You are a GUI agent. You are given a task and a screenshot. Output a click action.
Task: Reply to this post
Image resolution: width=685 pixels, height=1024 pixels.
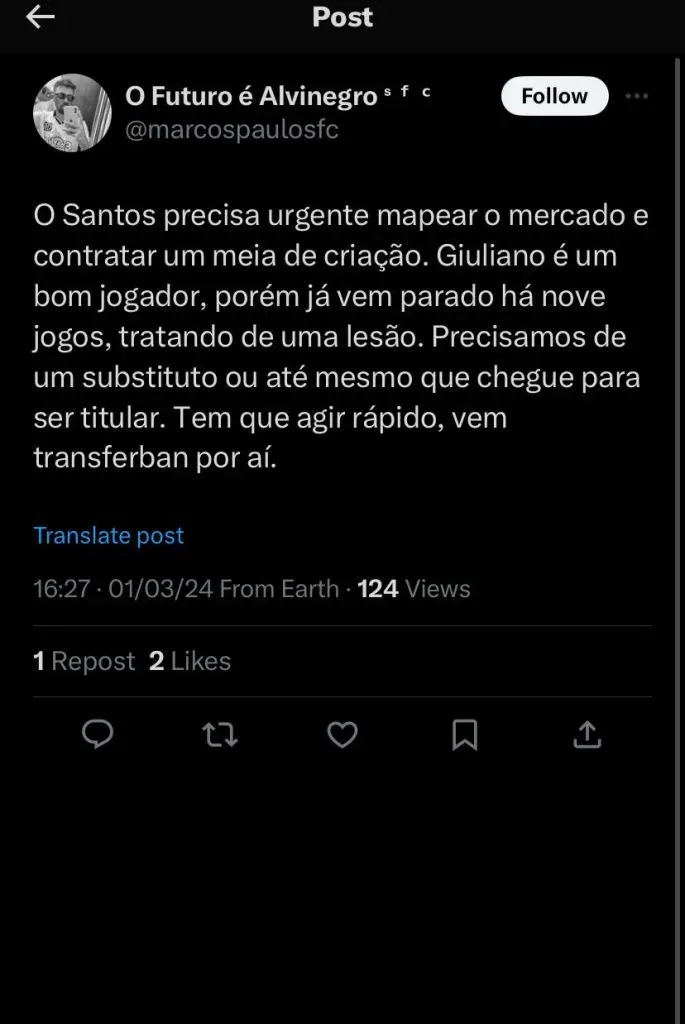[97, 736]
